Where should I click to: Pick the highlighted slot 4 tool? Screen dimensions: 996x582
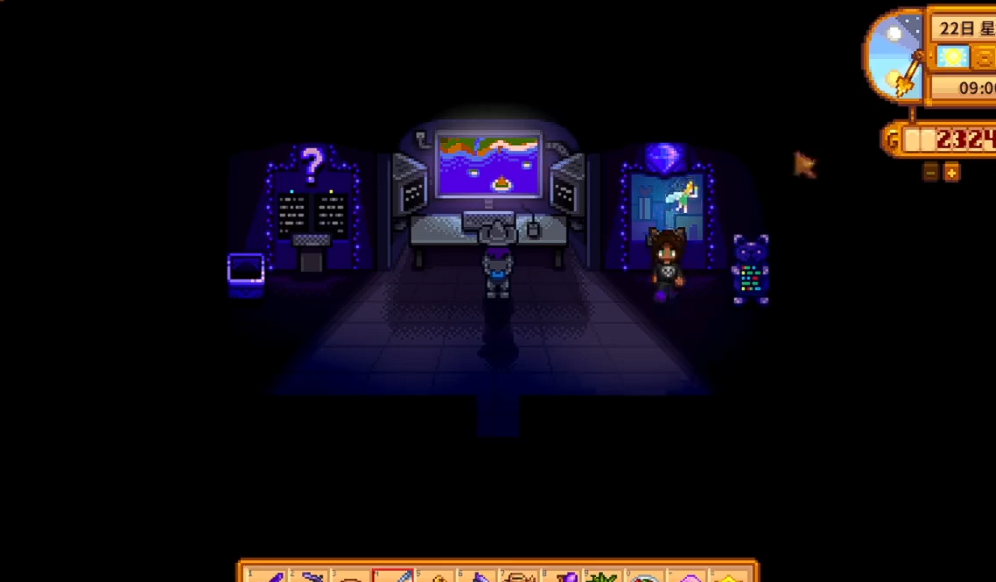pyautogui.click(x=392, y=576)
